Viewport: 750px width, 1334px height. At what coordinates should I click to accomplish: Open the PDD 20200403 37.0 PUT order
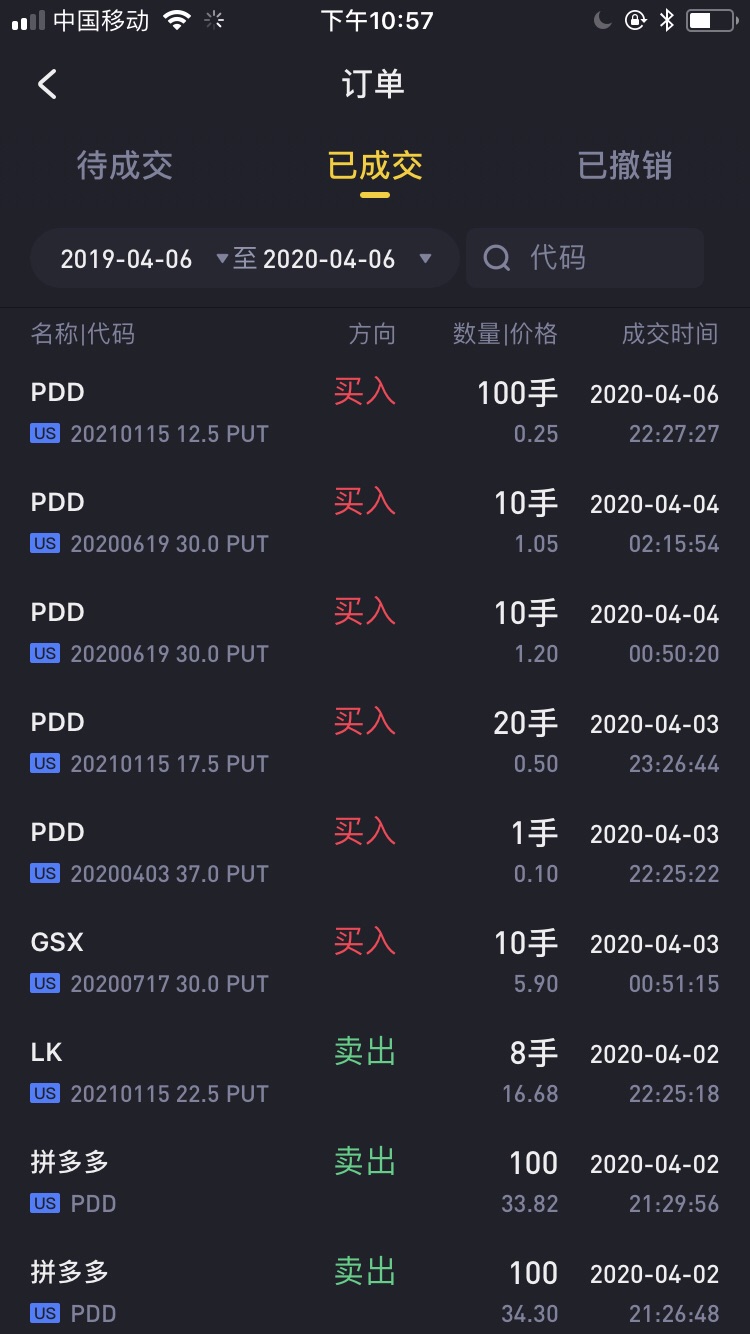tap(375, 853)
